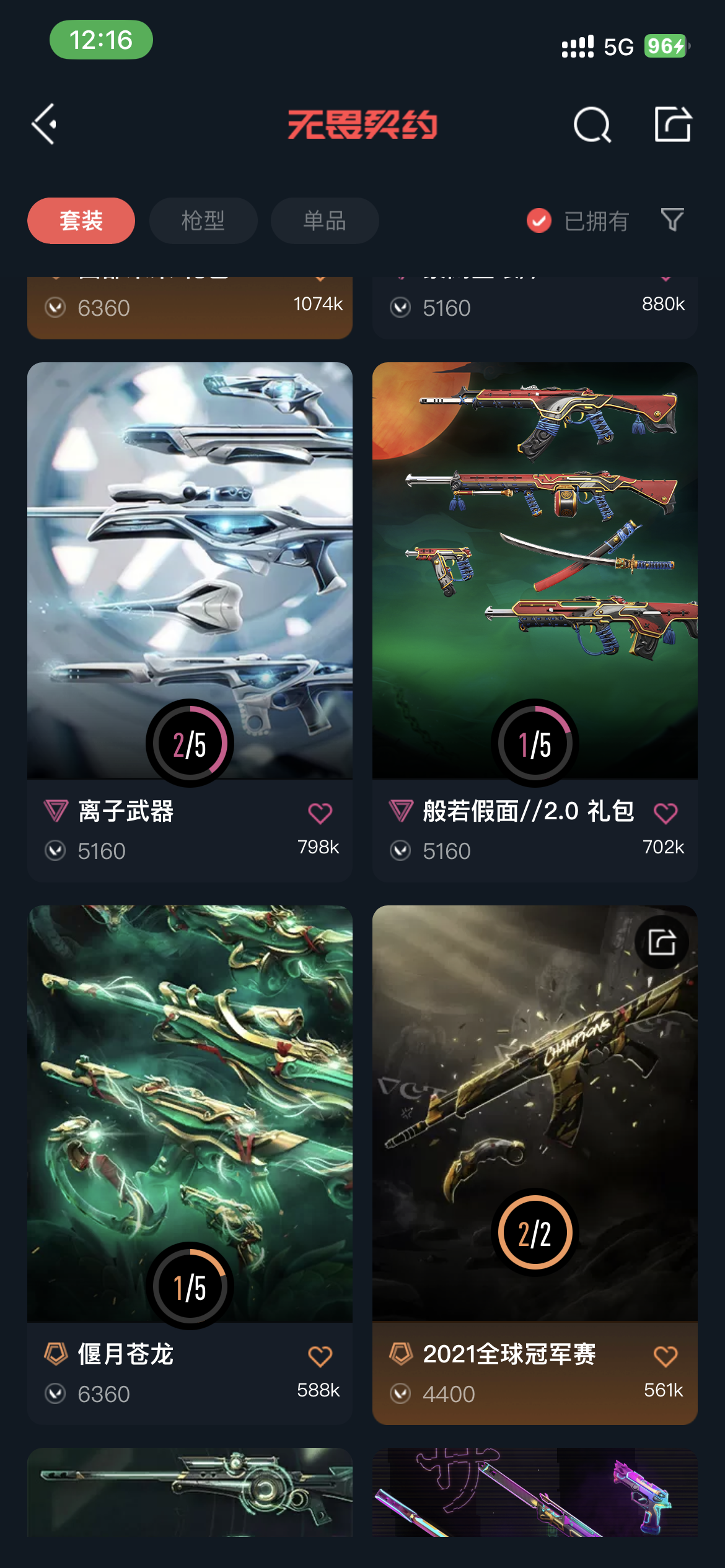
Task: Toggle the 已拥有 checkbox
Action: (539, 220)
